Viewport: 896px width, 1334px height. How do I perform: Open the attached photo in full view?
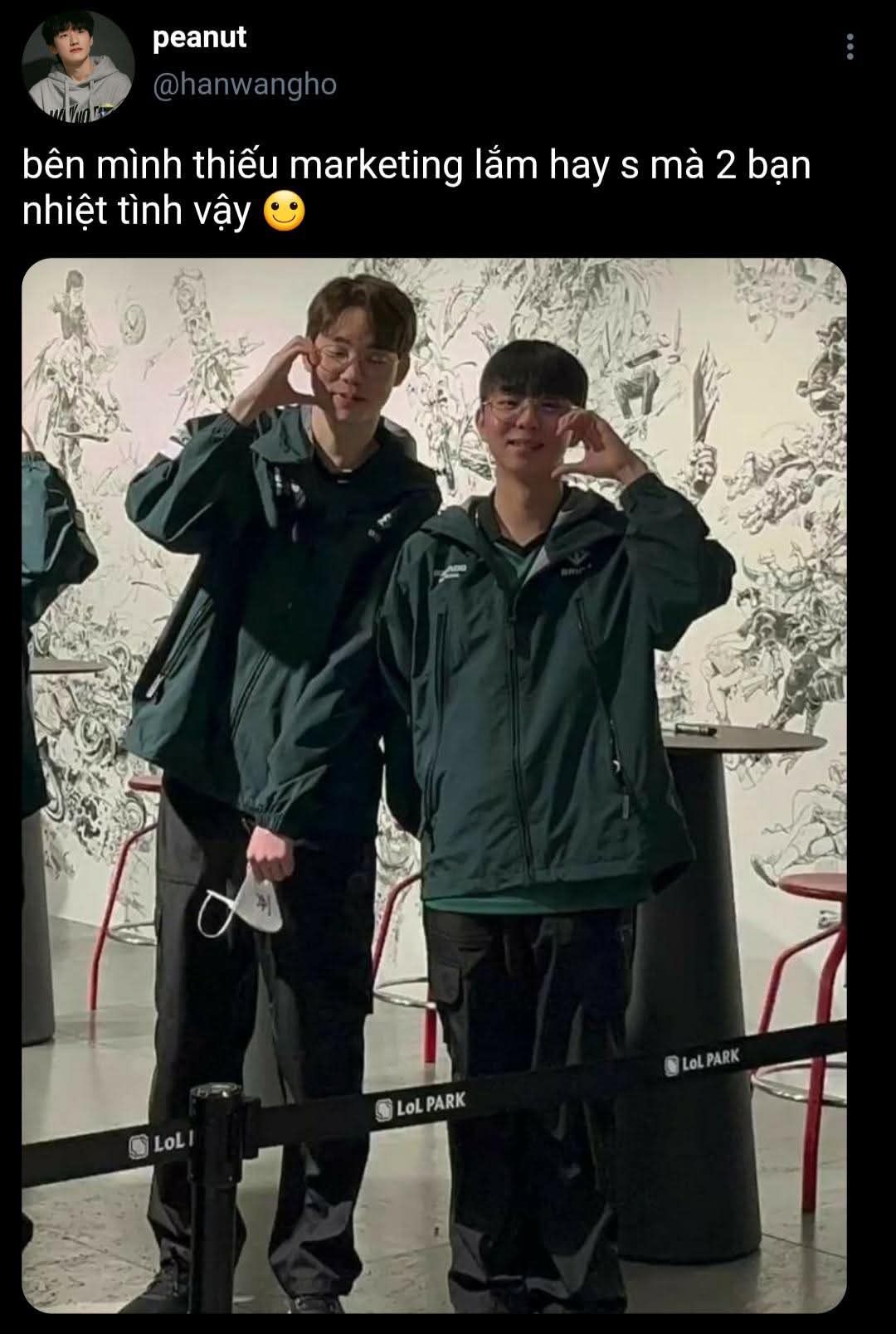[434, 785]
